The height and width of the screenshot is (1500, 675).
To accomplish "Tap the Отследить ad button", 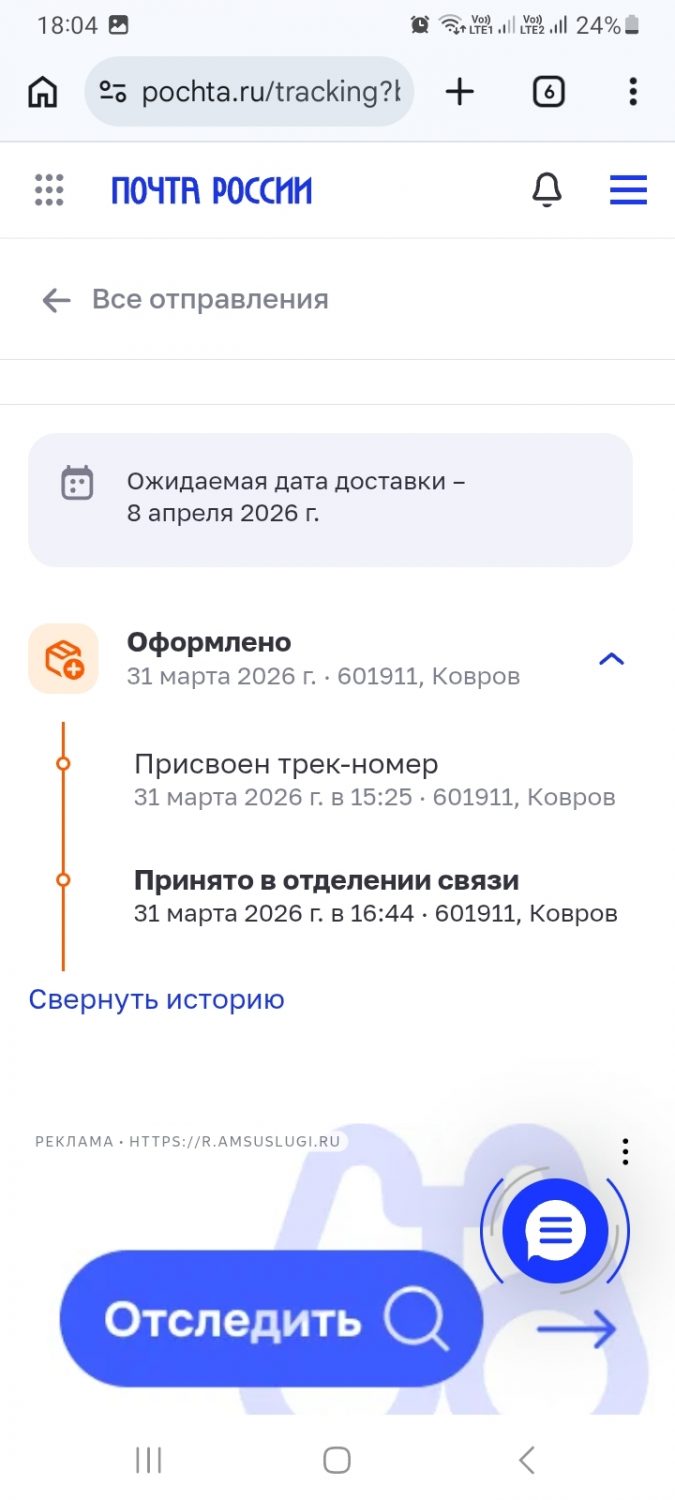I will click(x=271, y=1321).
